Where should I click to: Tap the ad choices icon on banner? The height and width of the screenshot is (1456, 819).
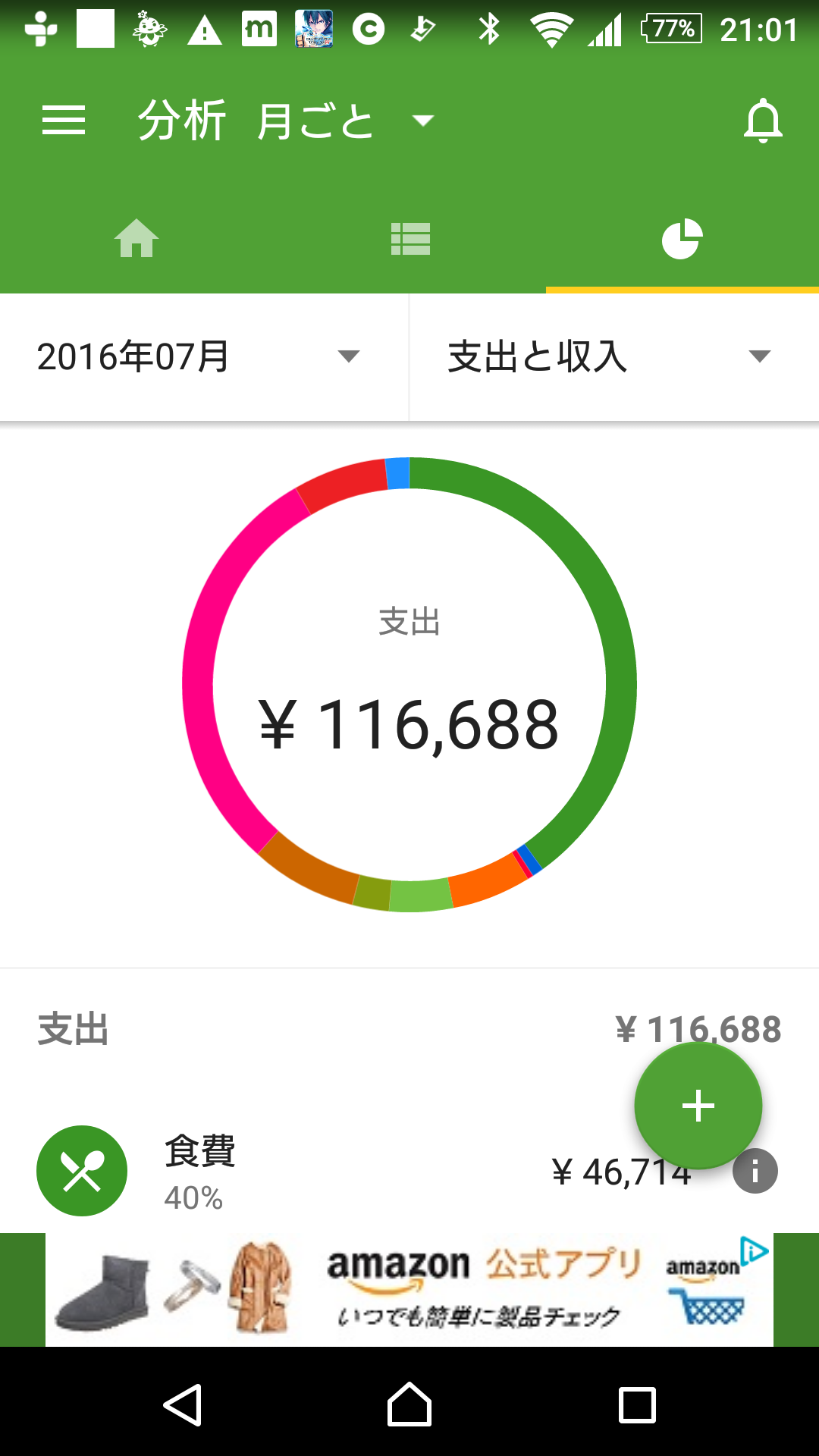tap(755, 1250)
